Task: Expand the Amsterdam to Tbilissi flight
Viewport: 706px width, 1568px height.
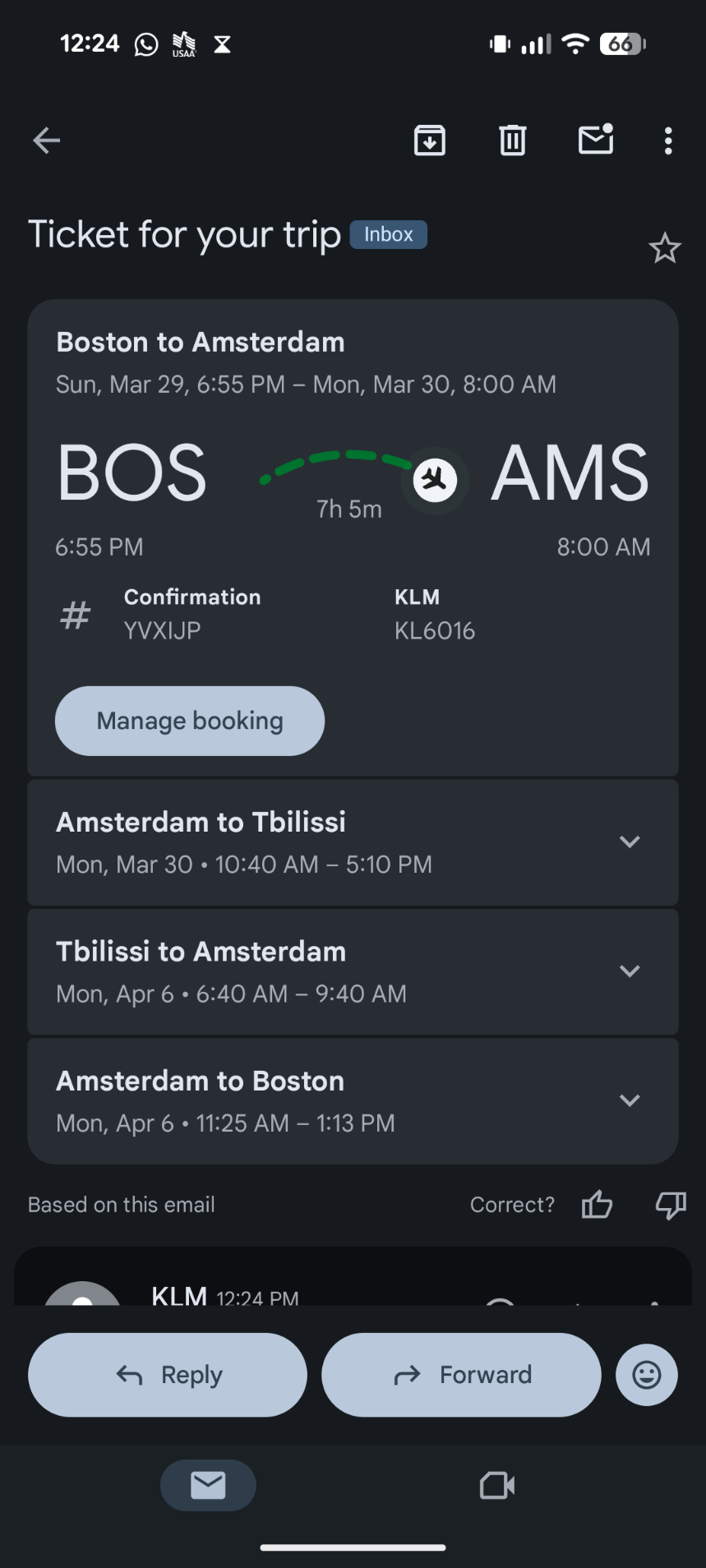Action: (630, 842)
